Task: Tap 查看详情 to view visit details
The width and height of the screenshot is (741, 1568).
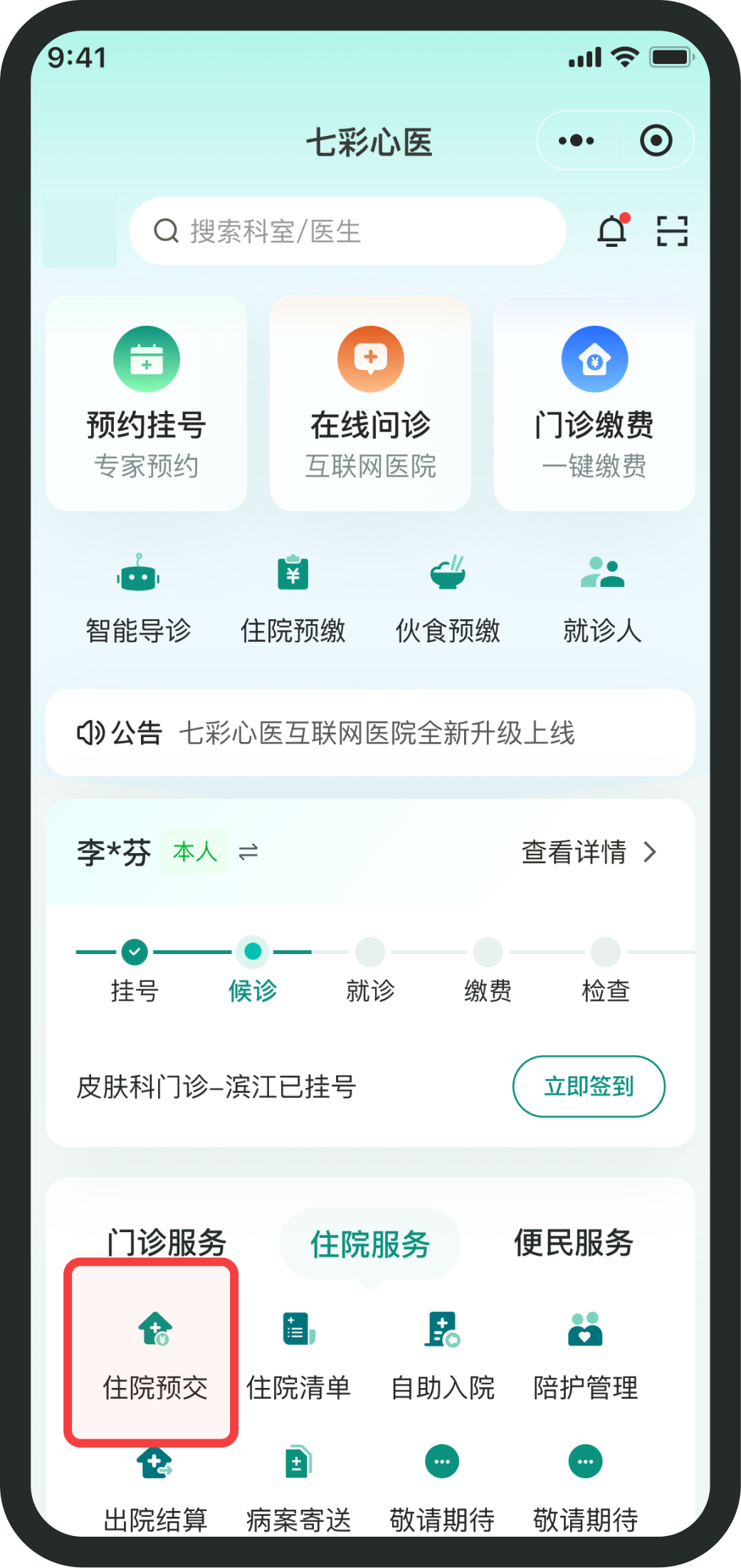Action: [x=589, y=852]
